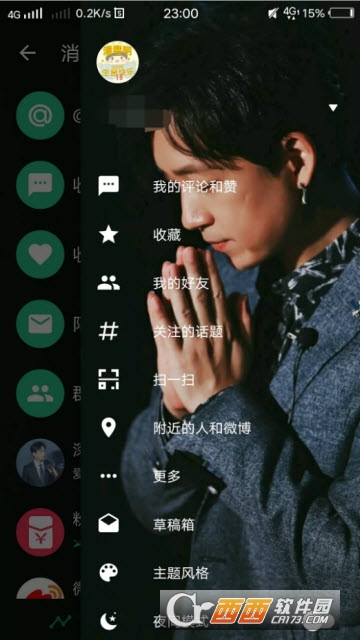
Task: Open 我的评论和赞
Action: (x=220, y=187)
